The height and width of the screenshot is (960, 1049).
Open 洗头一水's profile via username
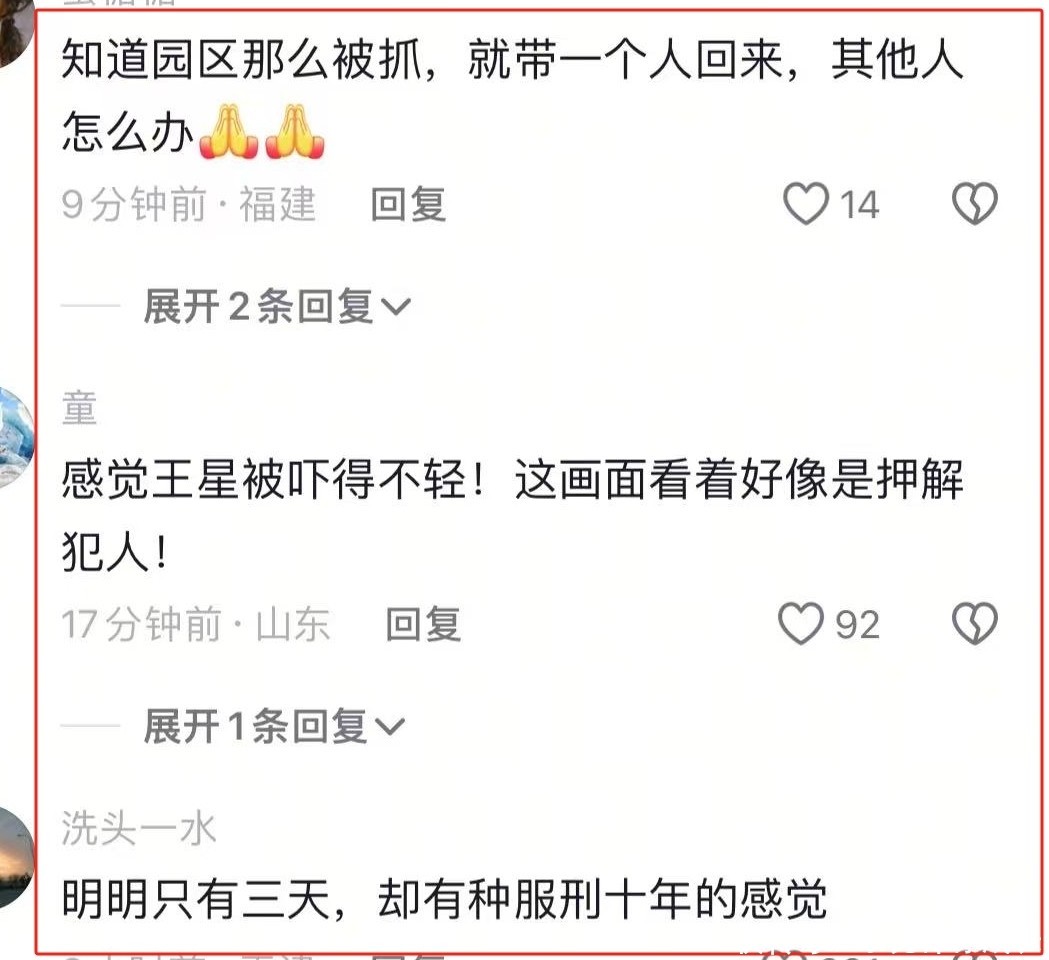click(x=138, y=829)
